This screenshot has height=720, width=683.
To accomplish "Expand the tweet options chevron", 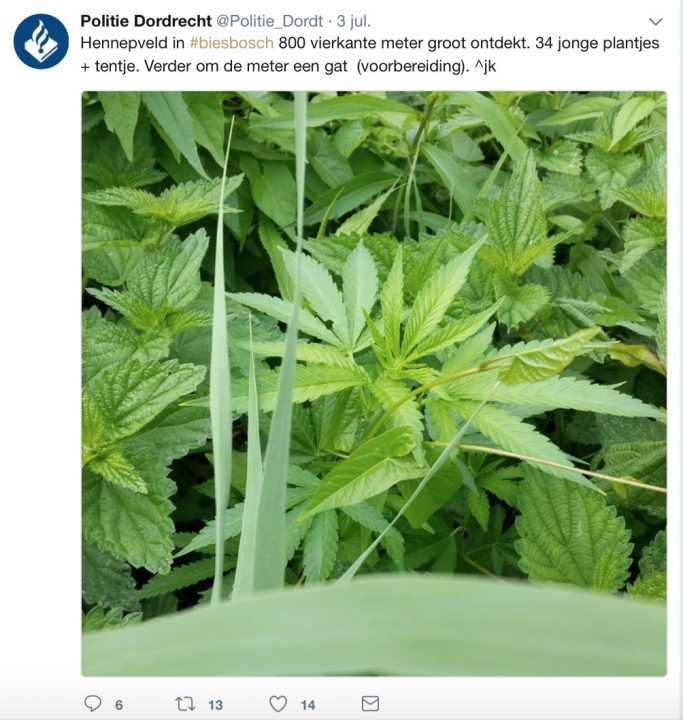I will pyautogui.click(x=655, y=21).
